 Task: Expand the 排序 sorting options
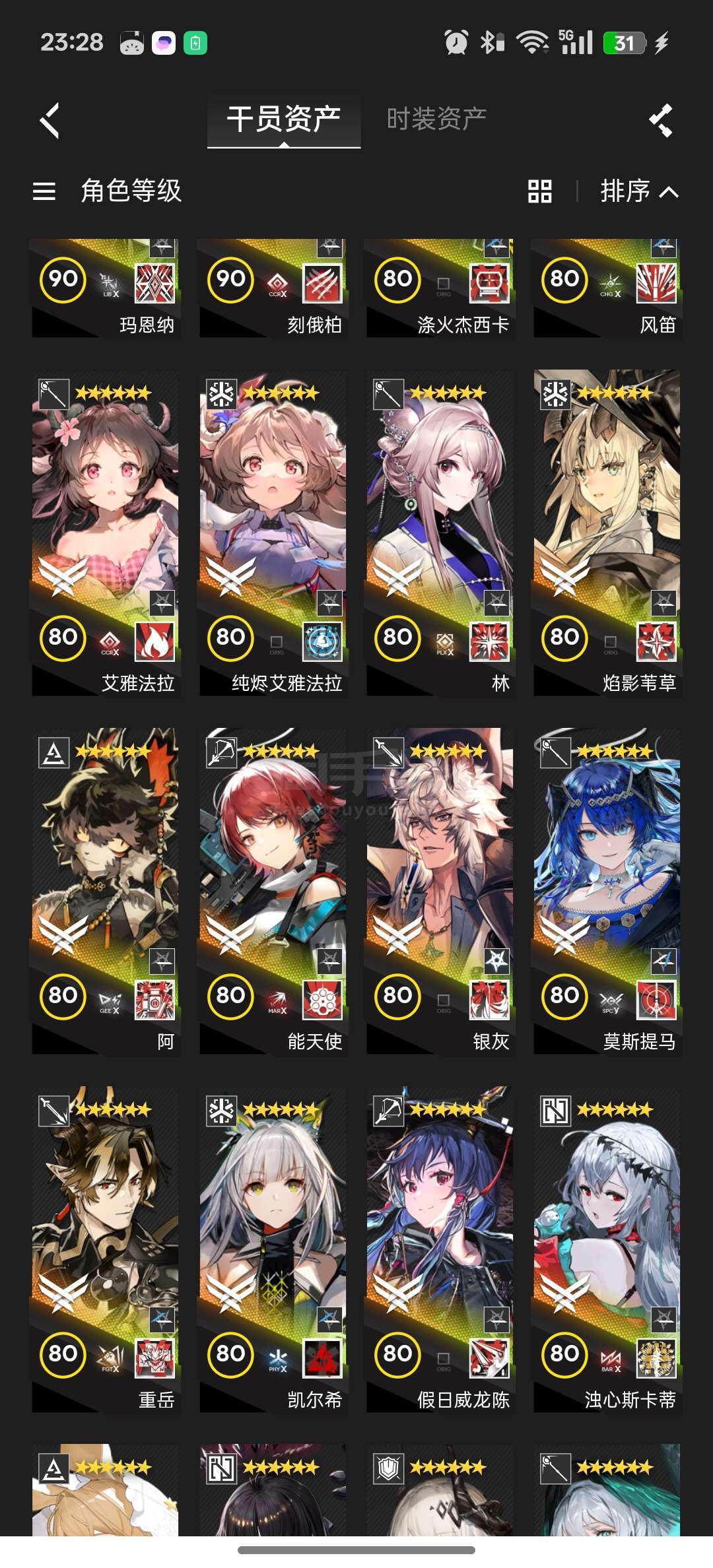[639, 191]
